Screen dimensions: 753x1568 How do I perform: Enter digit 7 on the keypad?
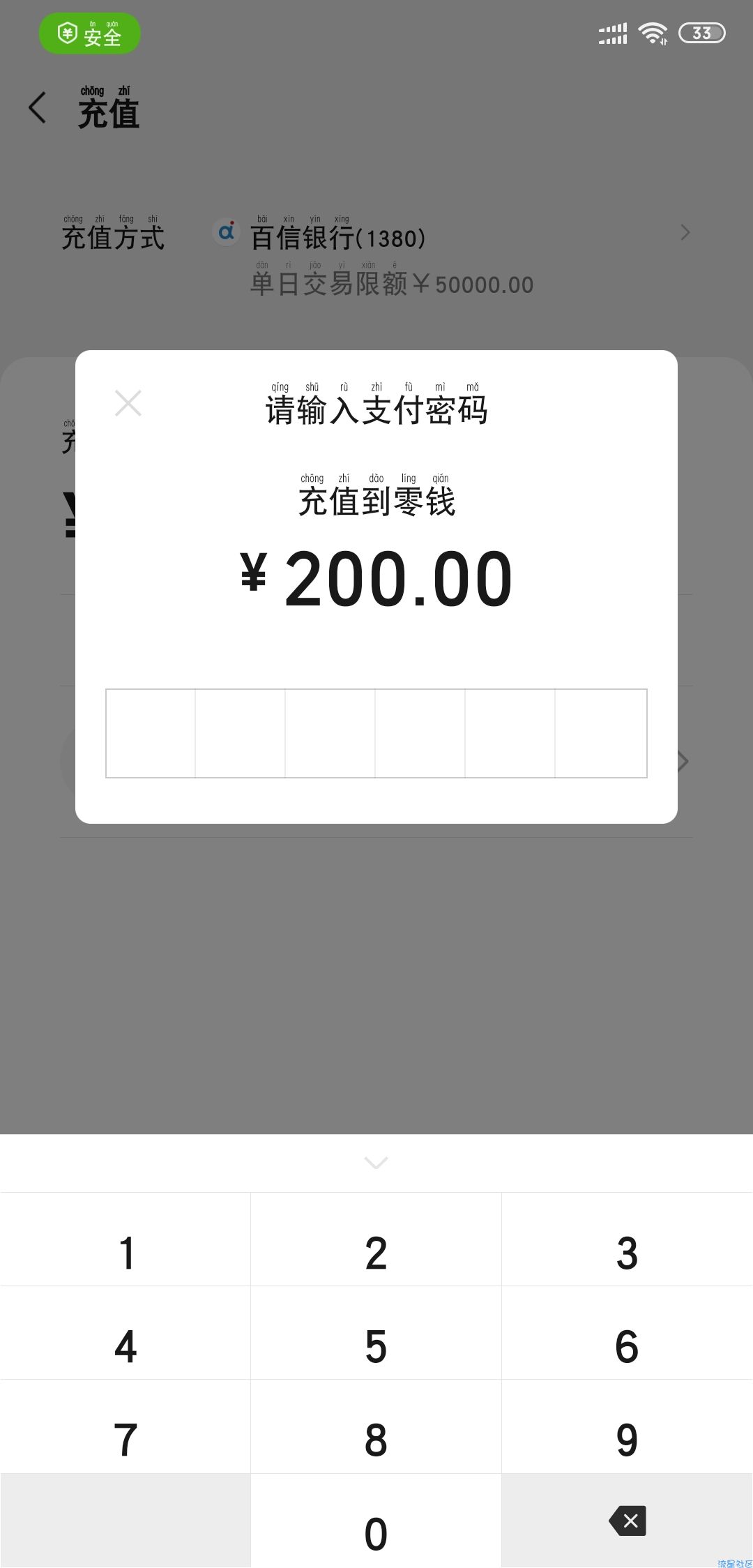(125, 1440)
